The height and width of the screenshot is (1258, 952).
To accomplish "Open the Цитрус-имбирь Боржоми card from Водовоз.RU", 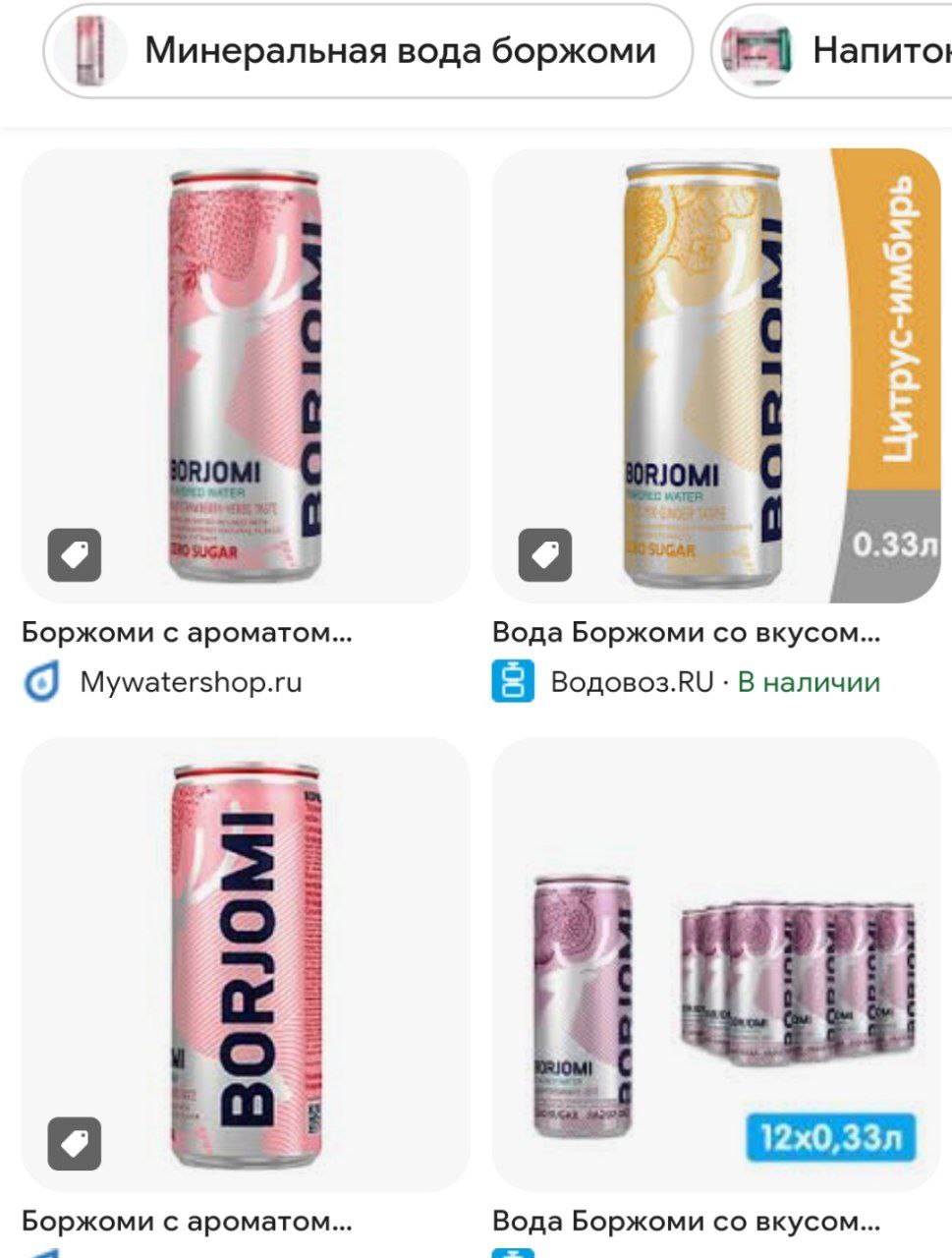I will (x=715, y=375).
